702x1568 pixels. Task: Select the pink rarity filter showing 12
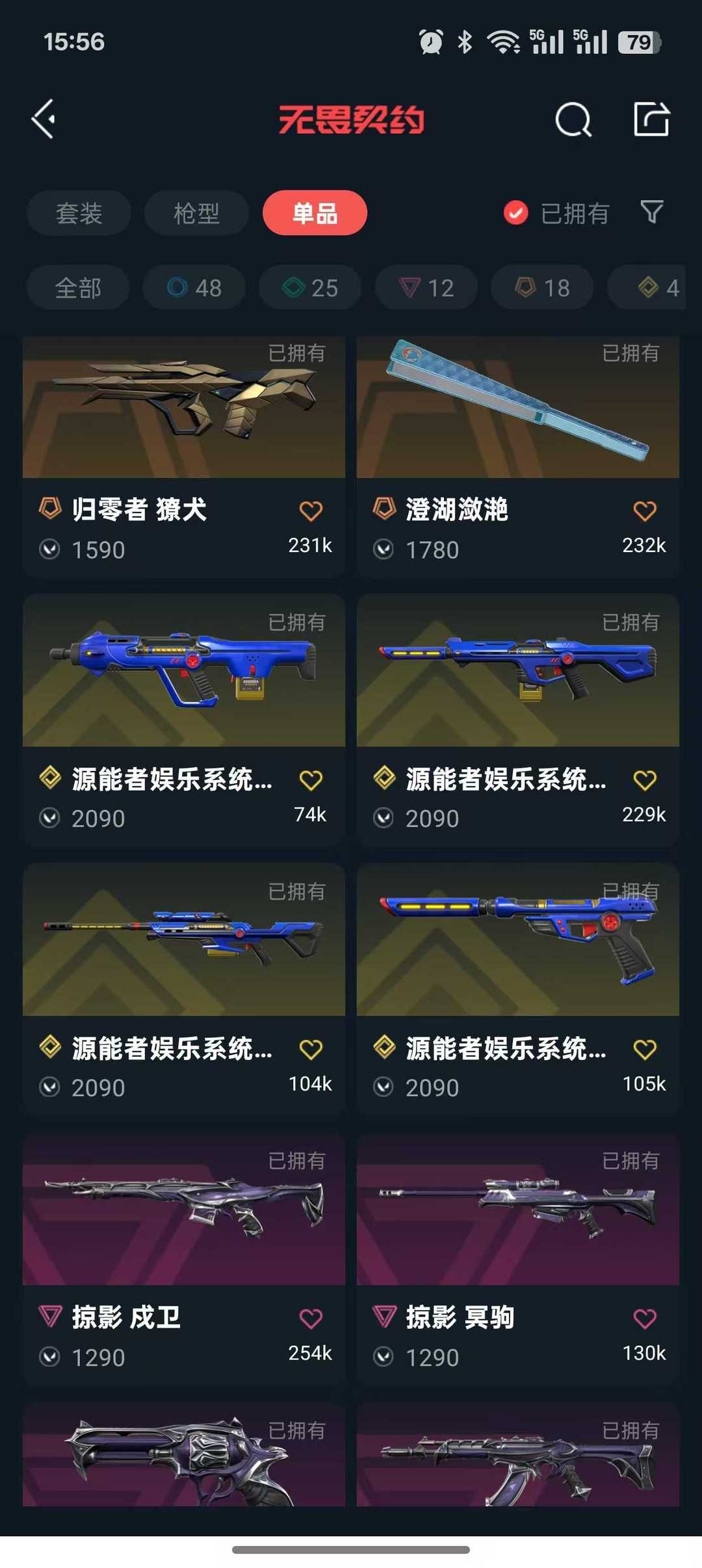(x=425, y=288)
